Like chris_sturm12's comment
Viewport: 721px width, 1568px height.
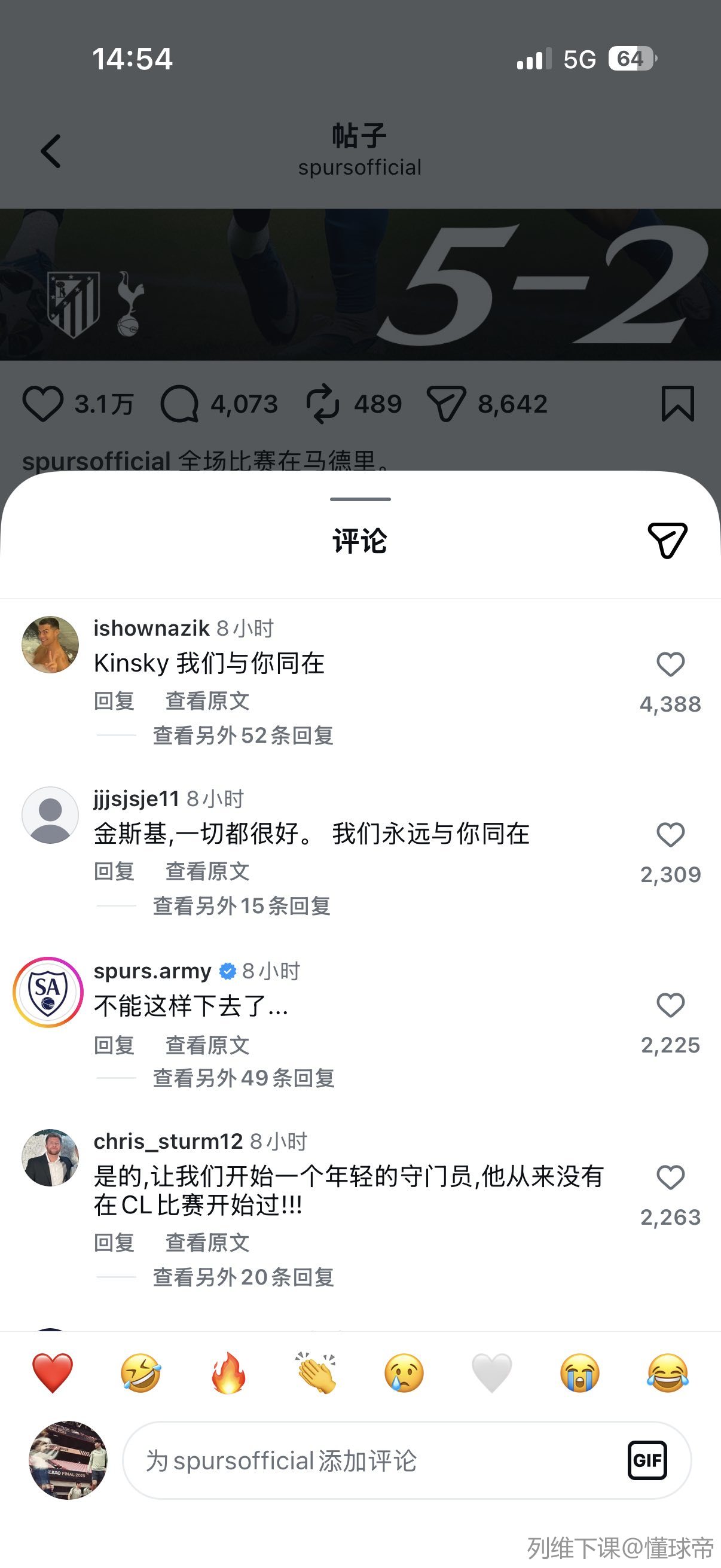pyautogui.click(x=671, y=1177)
